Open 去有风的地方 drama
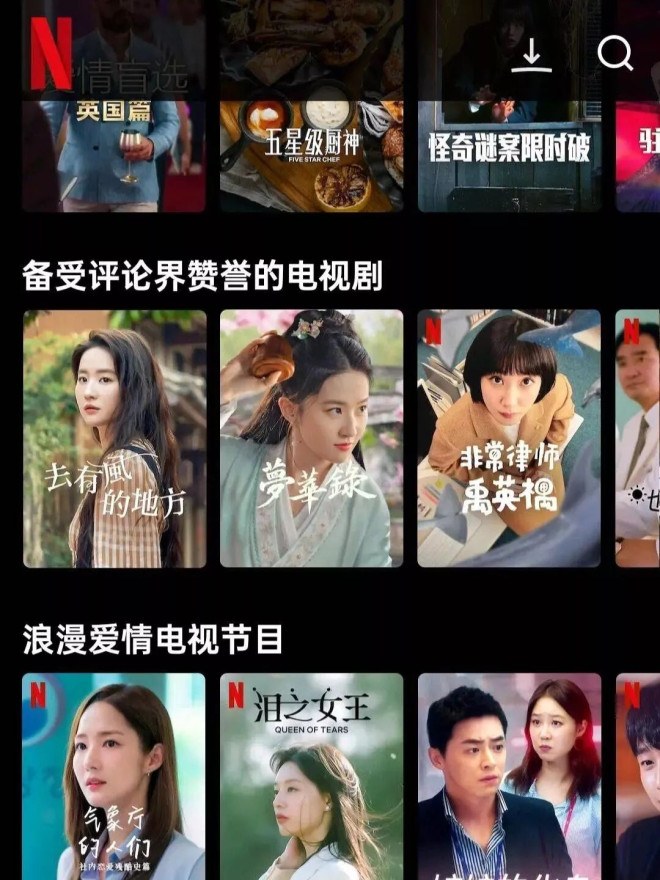Image resolution: width=660 pixels, height=880 pixels. 114,439
